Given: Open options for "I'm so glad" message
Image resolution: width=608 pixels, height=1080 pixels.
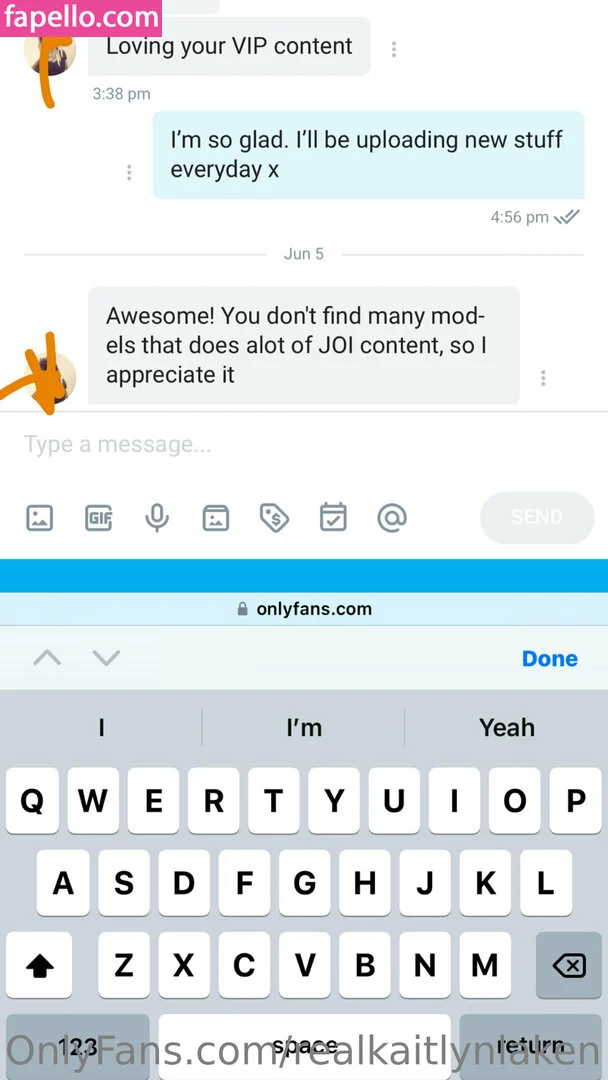Looking at the screenshot, I should [129, 173].
